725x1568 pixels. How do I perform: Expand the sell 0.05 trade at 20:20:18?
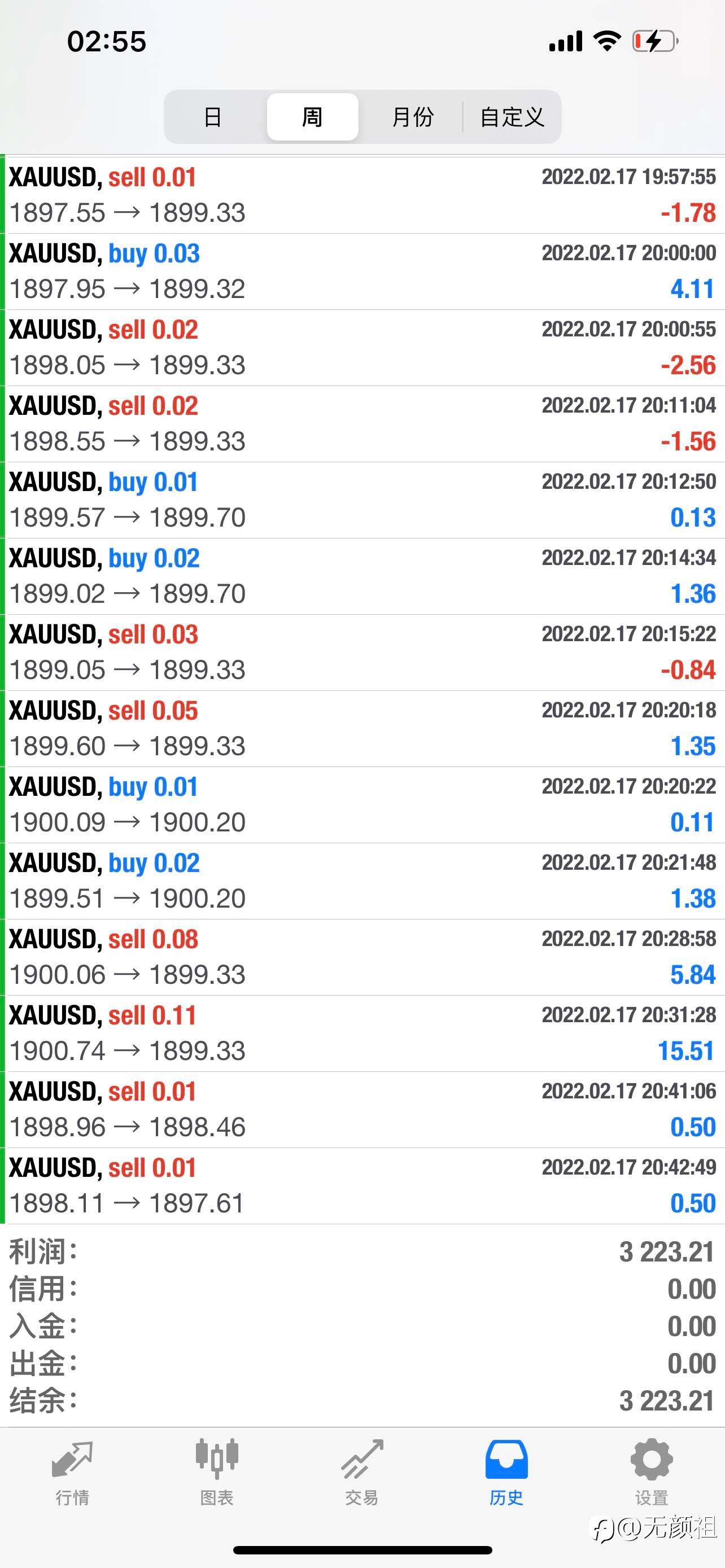coord(364,729)
